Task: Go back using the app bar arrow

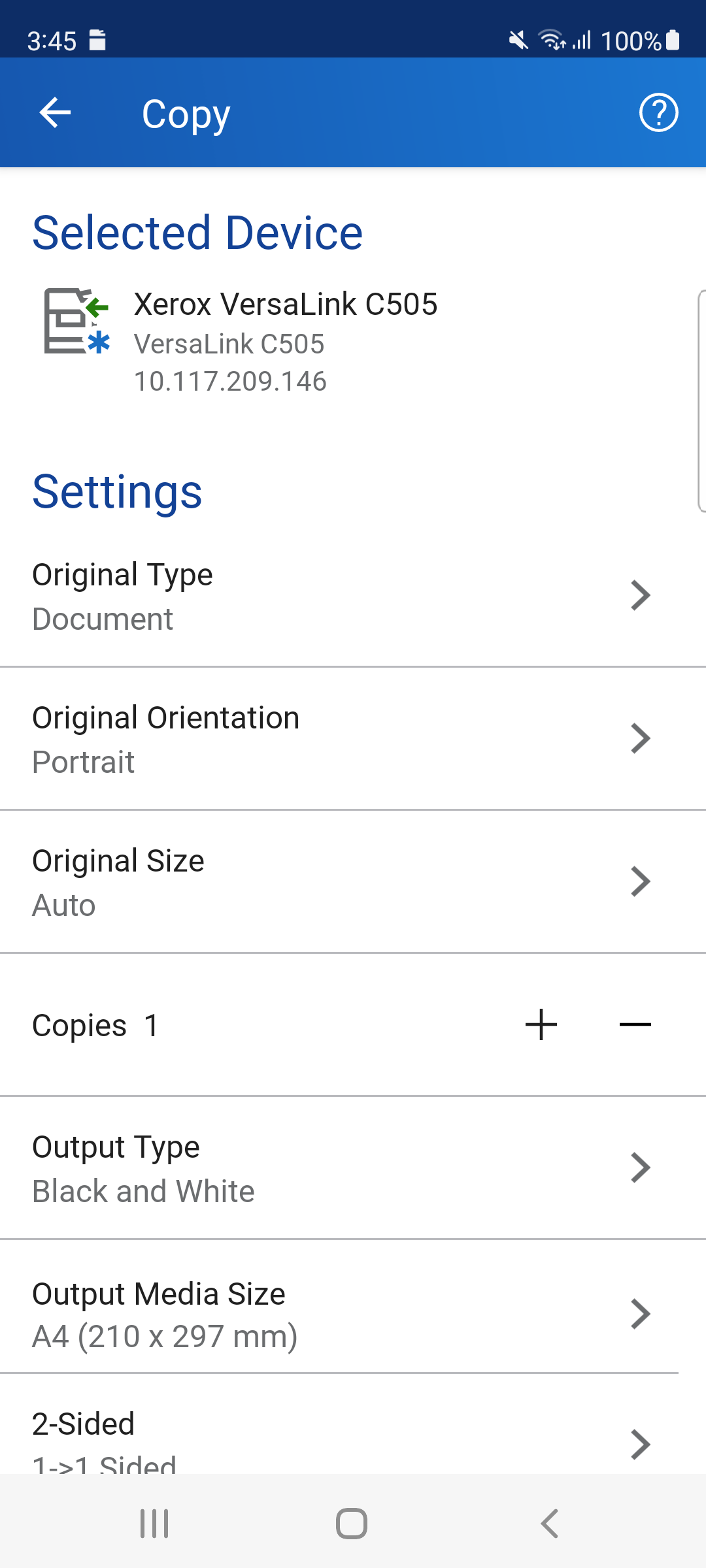Action: (x=55, y=113)
